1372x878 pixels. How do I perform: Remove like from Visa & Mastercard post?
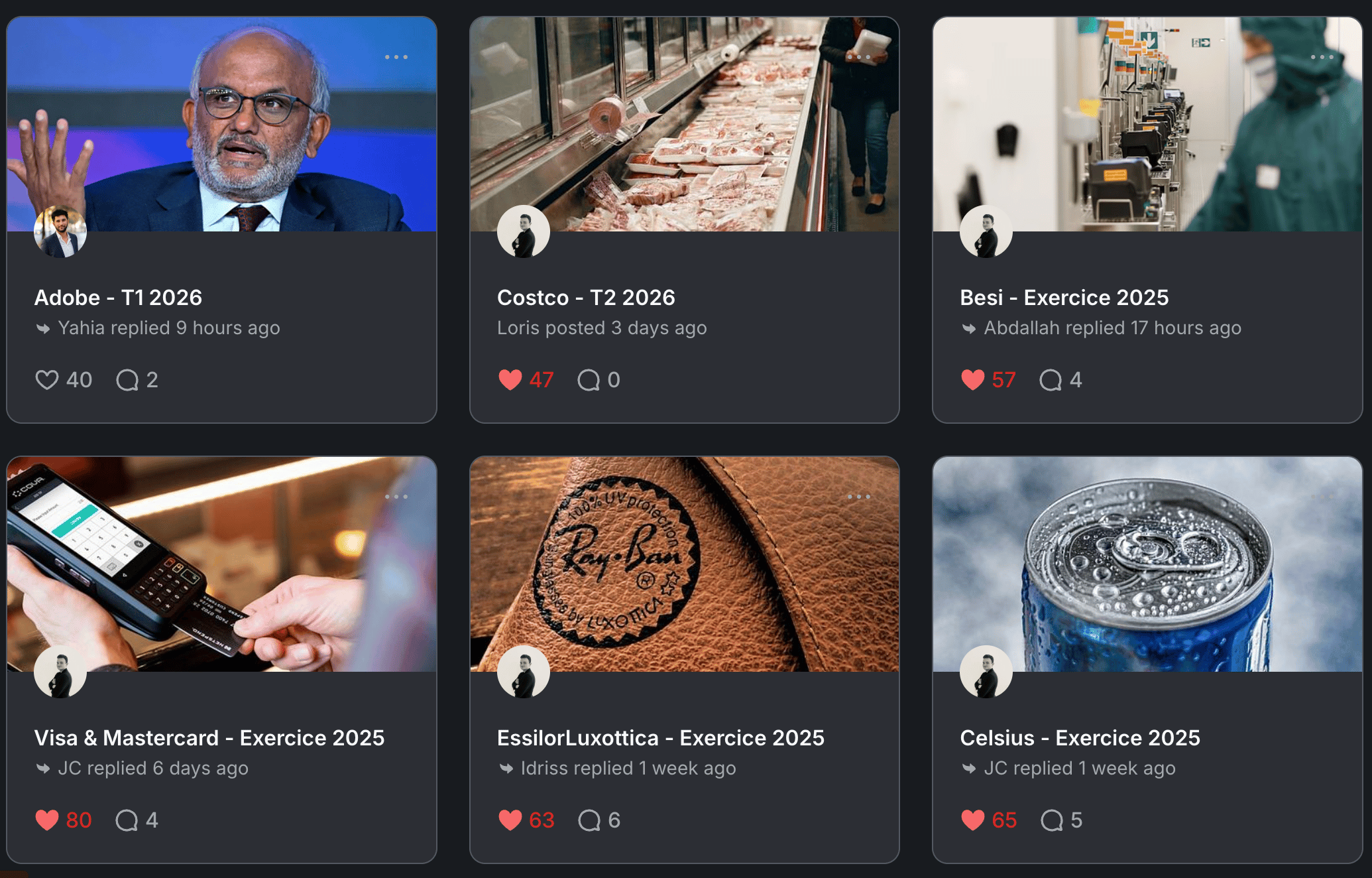tap(47, 820)
